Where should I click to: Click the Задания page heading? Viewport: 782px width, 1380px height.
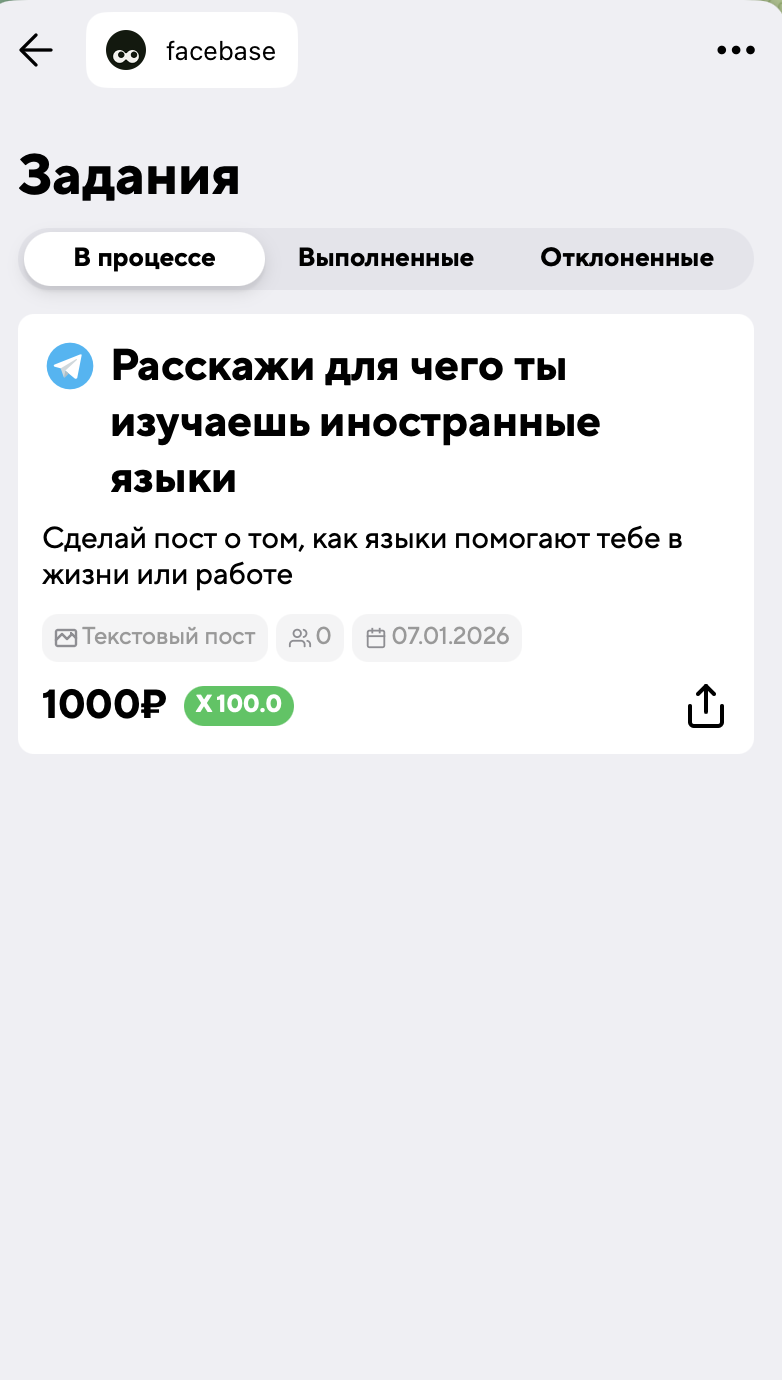[130, 176]
